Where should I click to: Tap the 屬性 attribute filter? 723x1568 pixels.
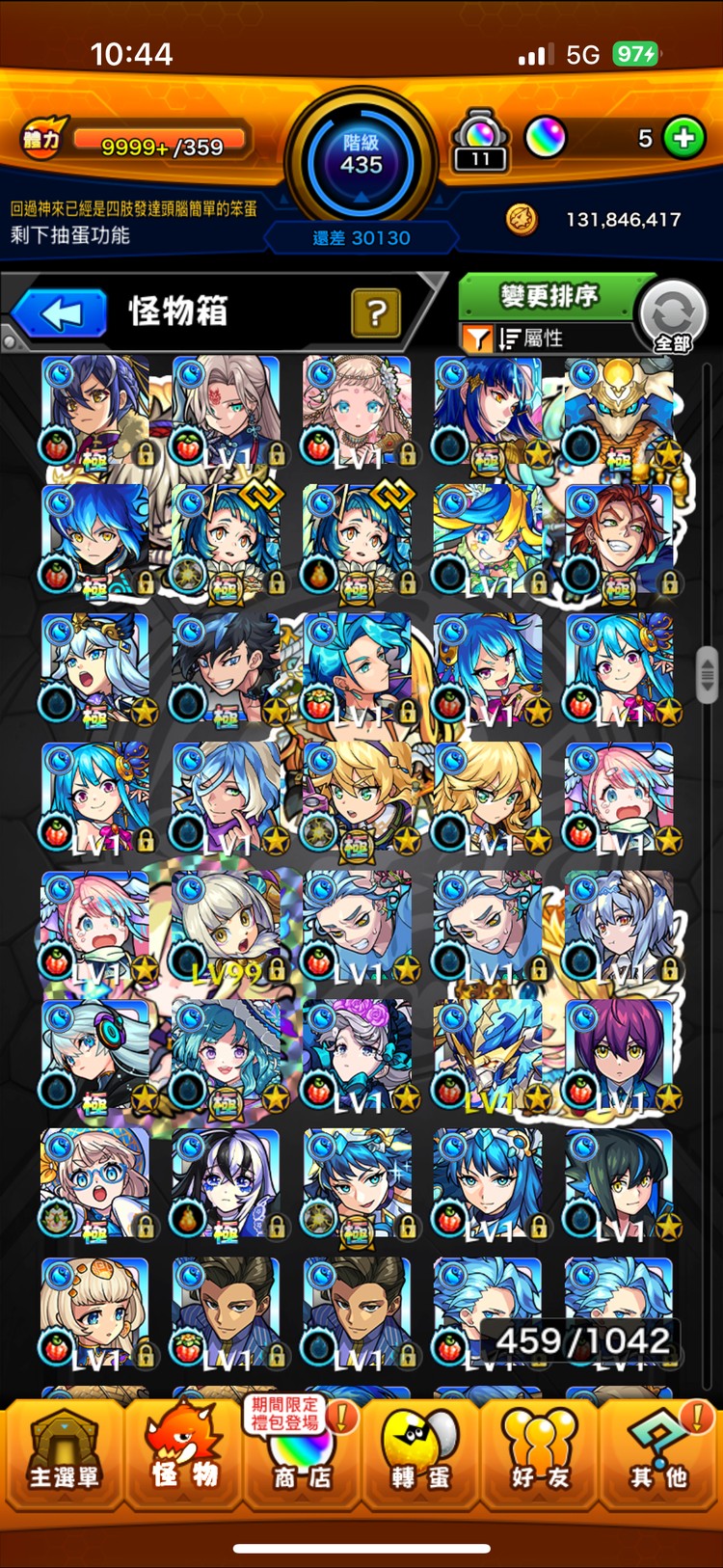point(530,338)
